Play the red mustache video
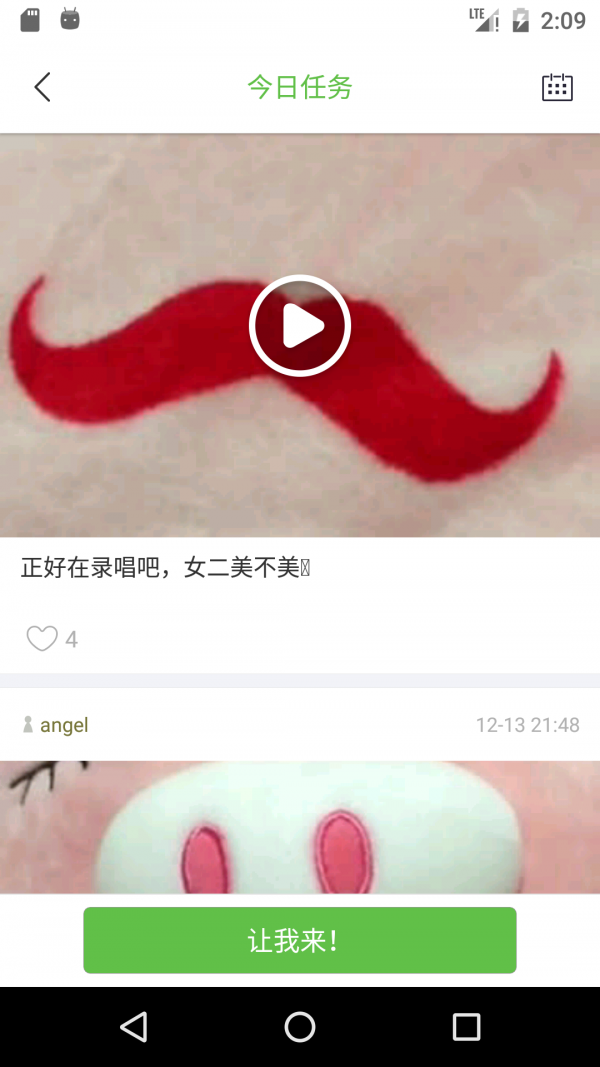Image resolution: width=600 pixels, height=1067 pixels. click(300, 326)
